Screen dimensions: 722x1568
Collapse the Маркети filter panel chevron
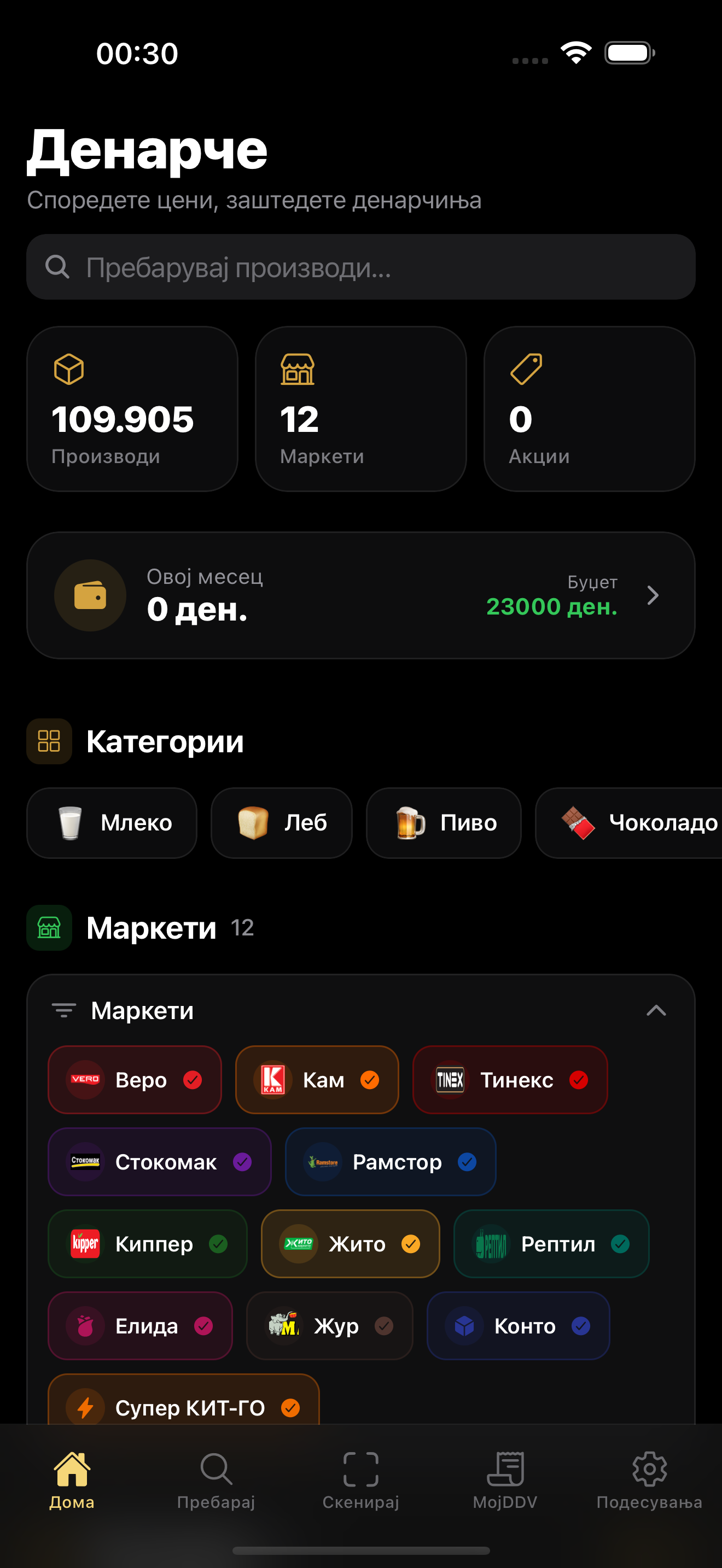pyautogui.click(x=656, y=1010)
